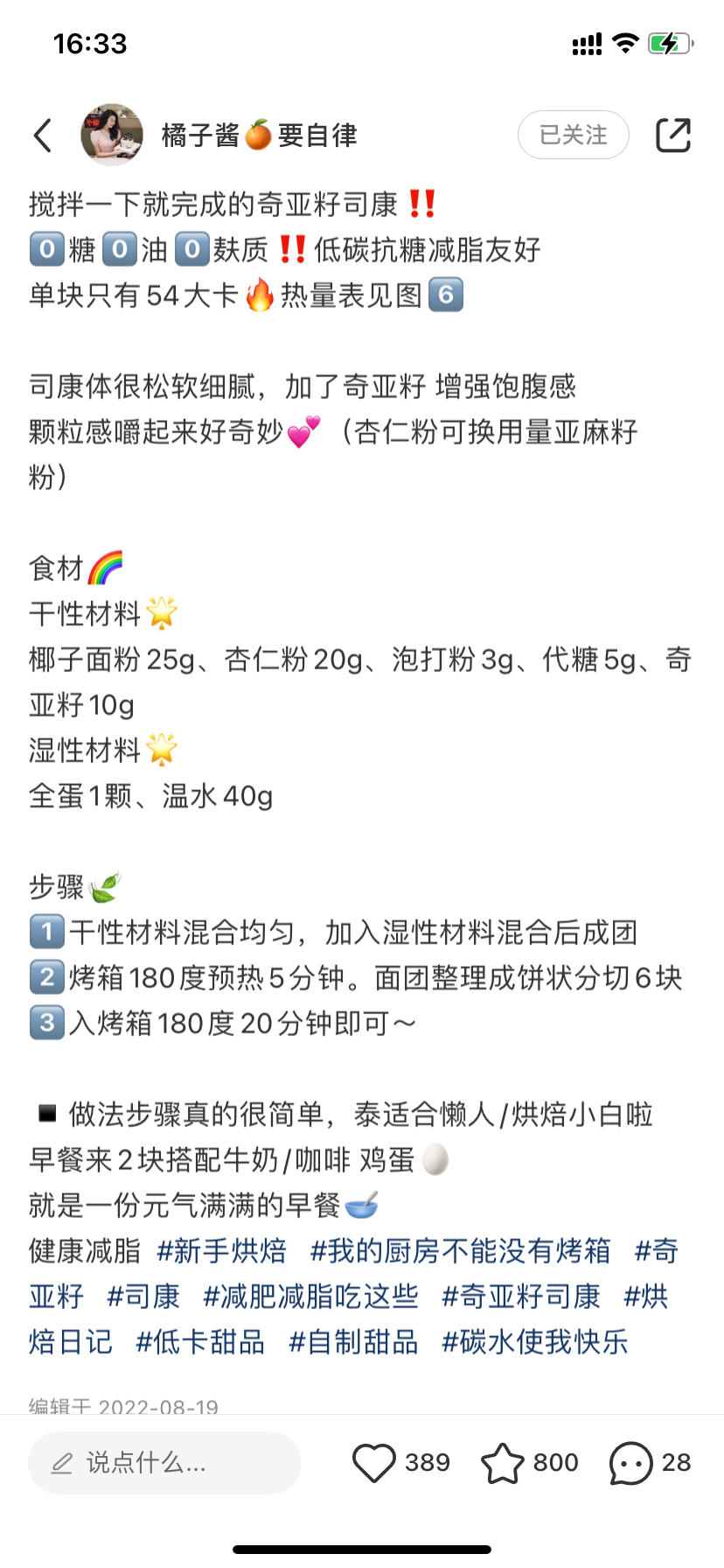Tap the 已关注 follow button

573,135
